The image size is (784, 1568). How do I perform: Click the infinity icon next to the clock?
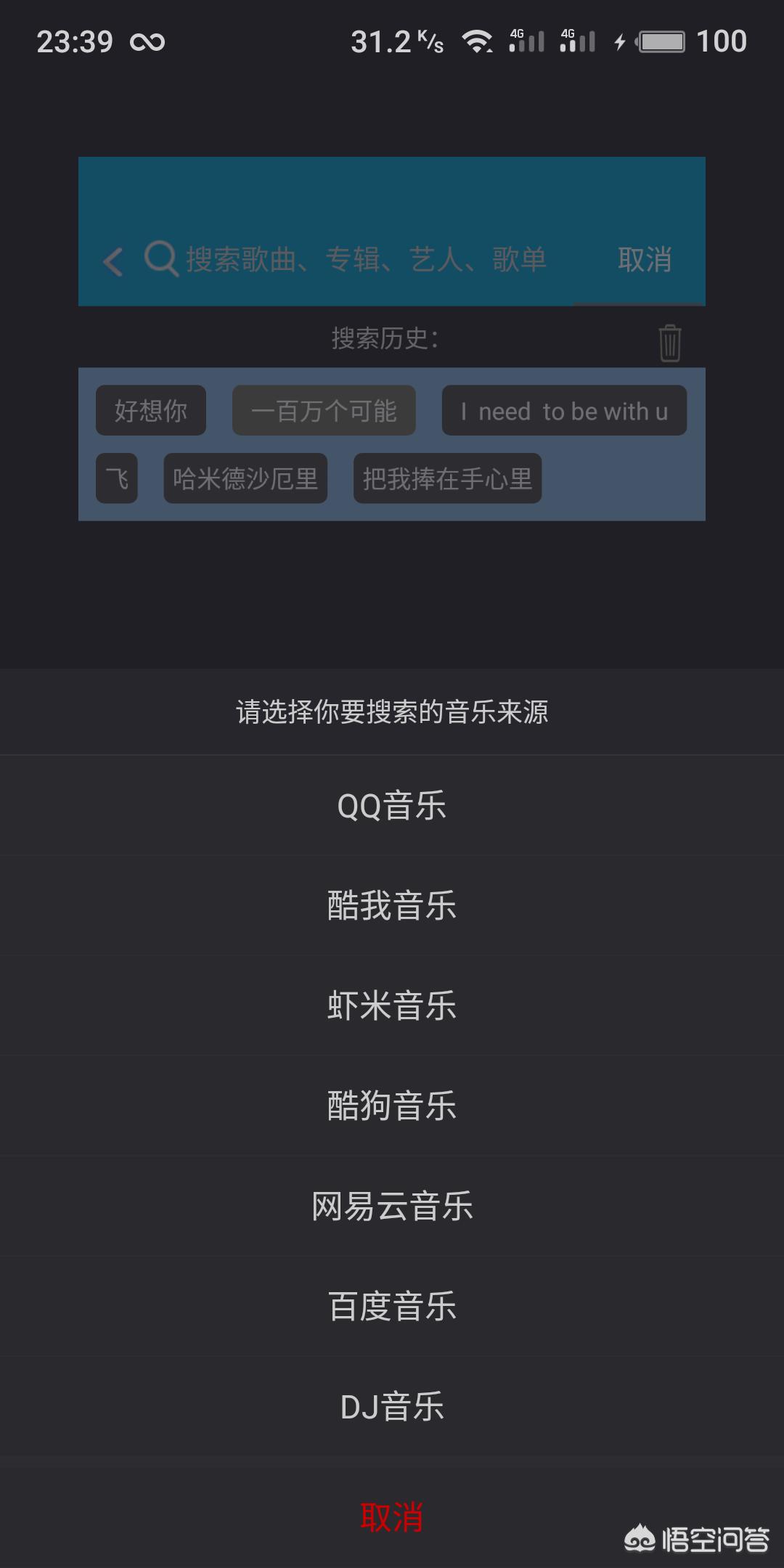[149, 41]
